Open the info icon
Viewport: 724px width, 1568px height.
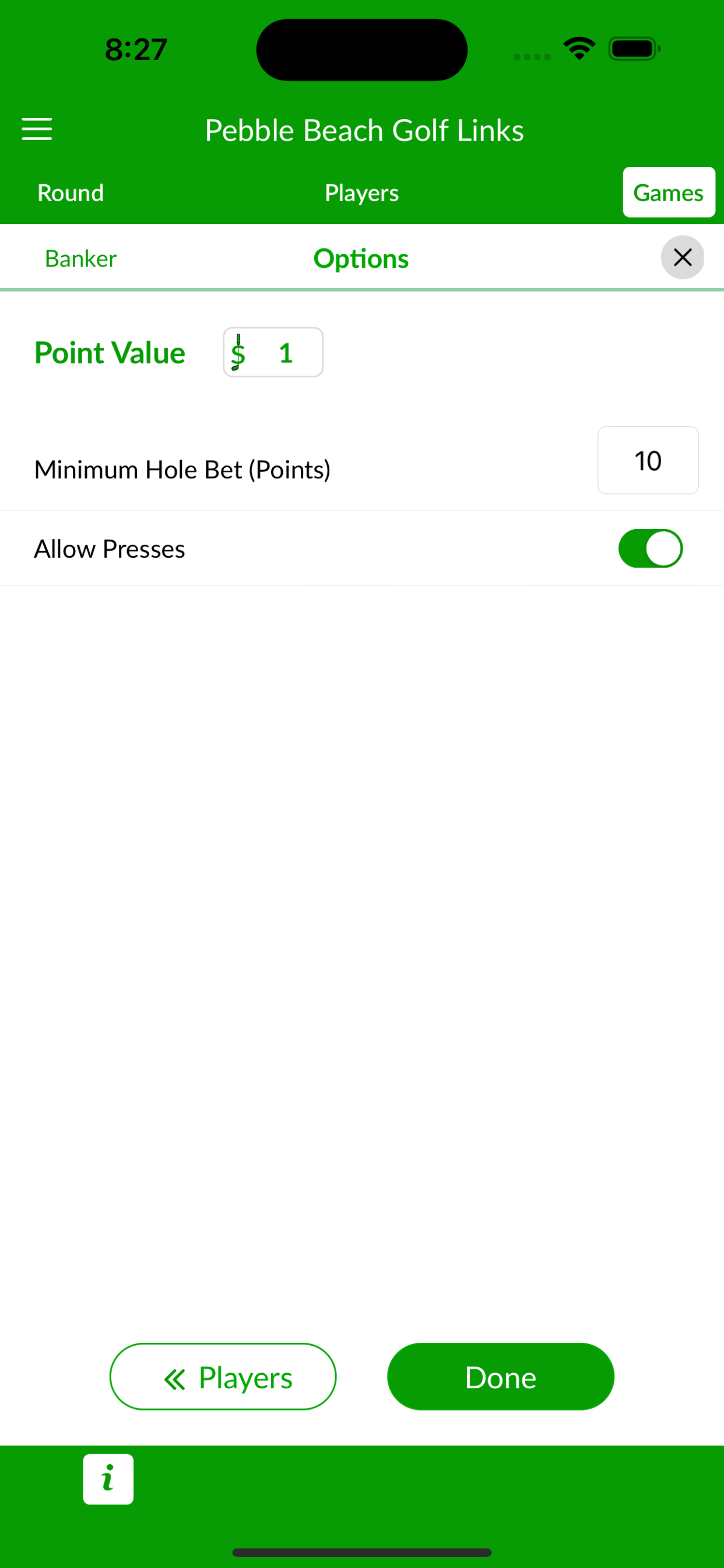(x=108, y=1479)
